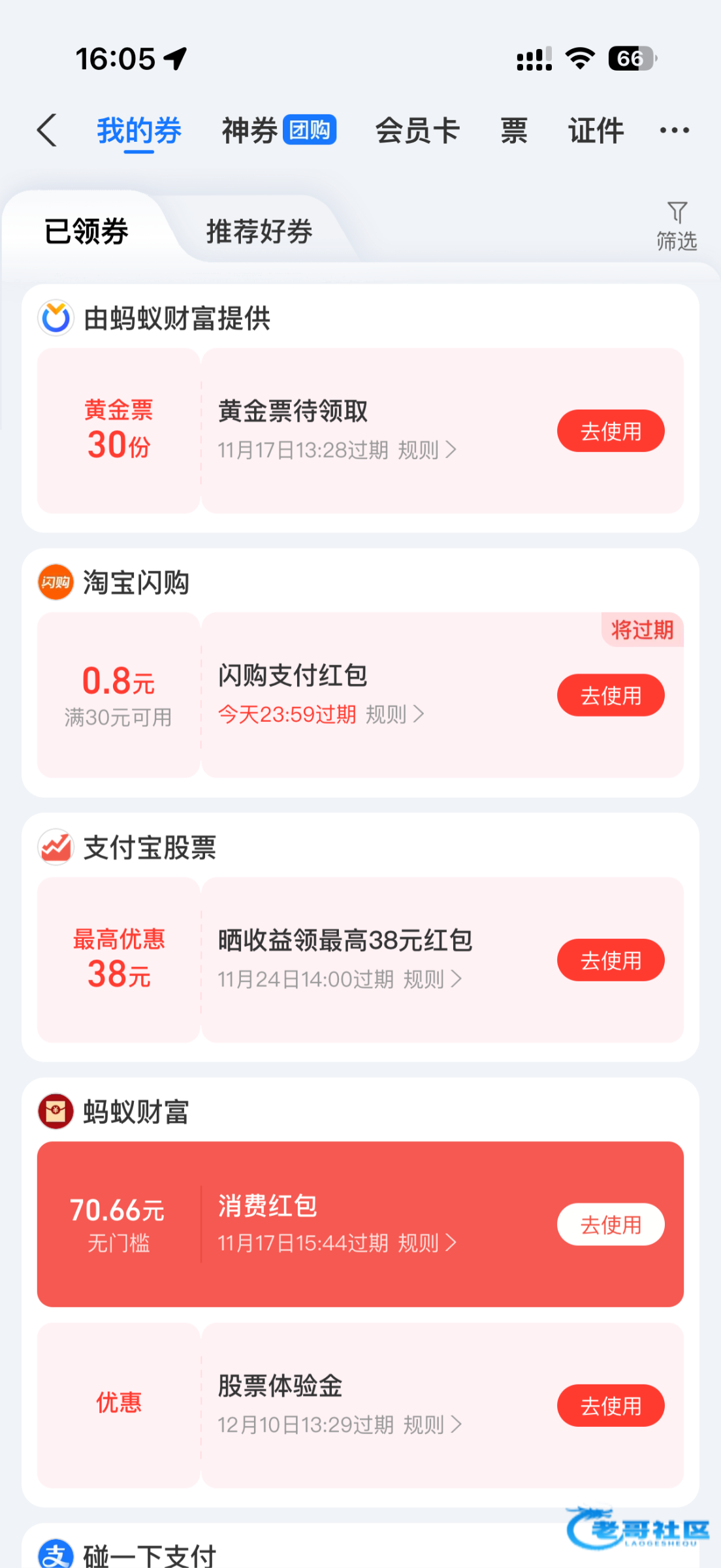Use the 70.66元 消费红包

[610, 1224]
